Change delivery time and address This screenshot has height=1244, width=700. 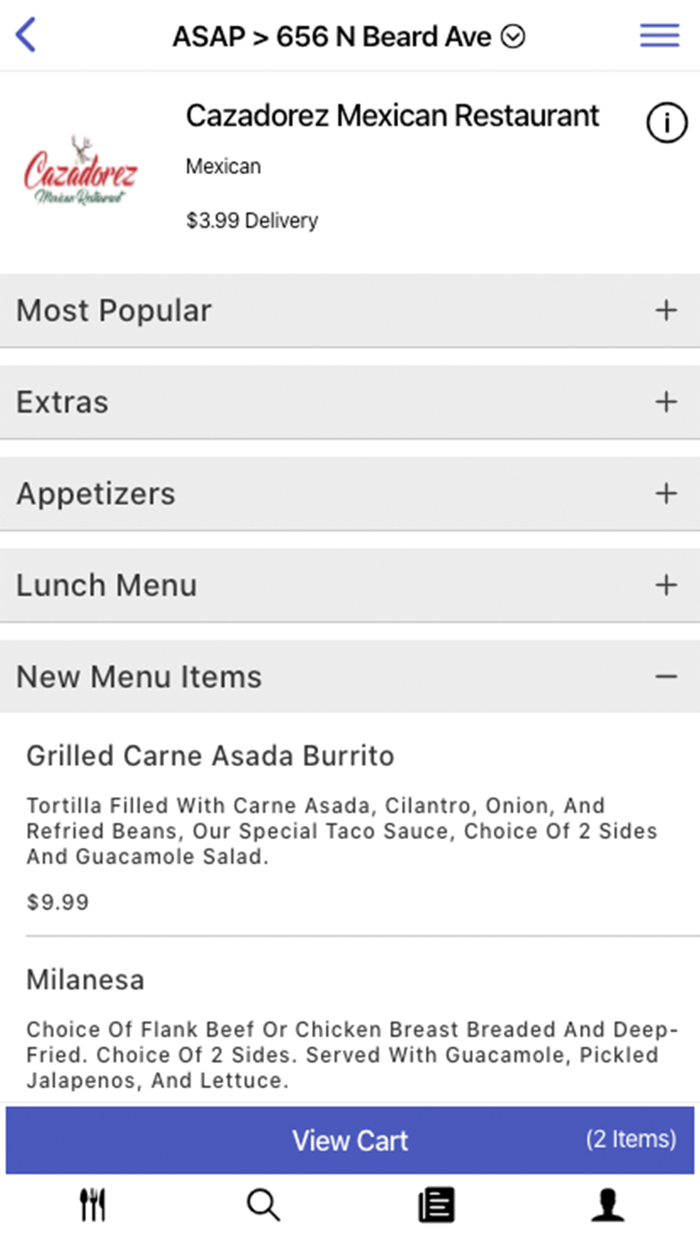pyautogui.click(x=349, y=37)
